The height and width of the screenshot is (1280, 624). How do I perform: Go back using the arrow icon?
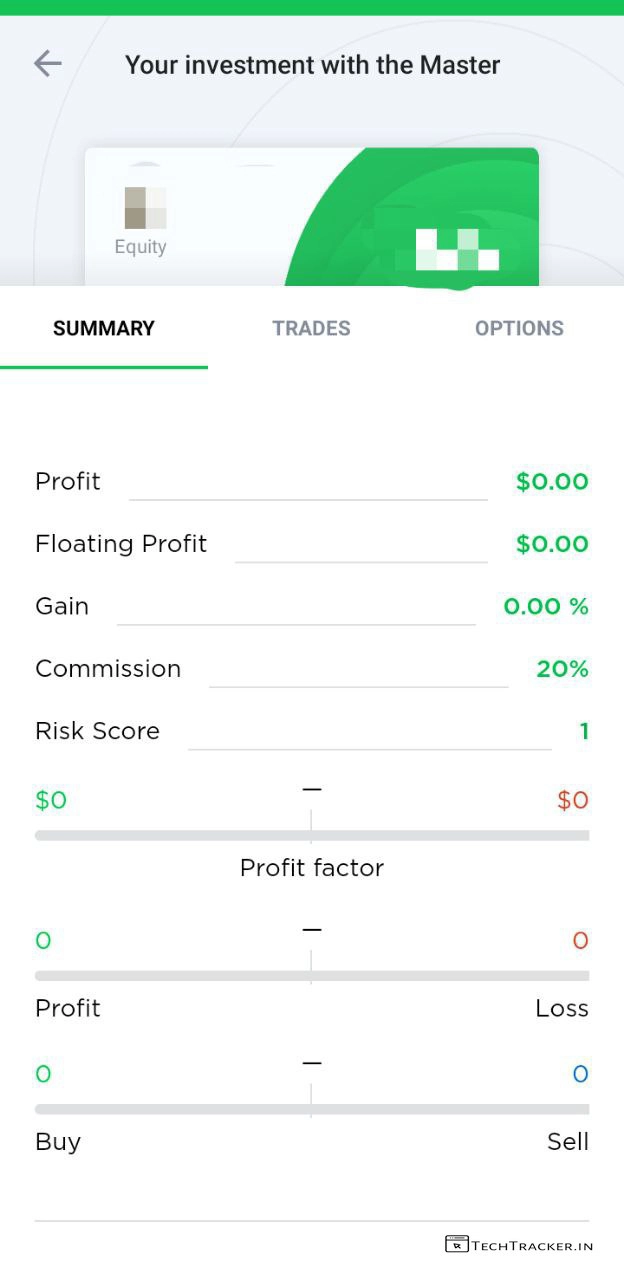pos(47,65)
